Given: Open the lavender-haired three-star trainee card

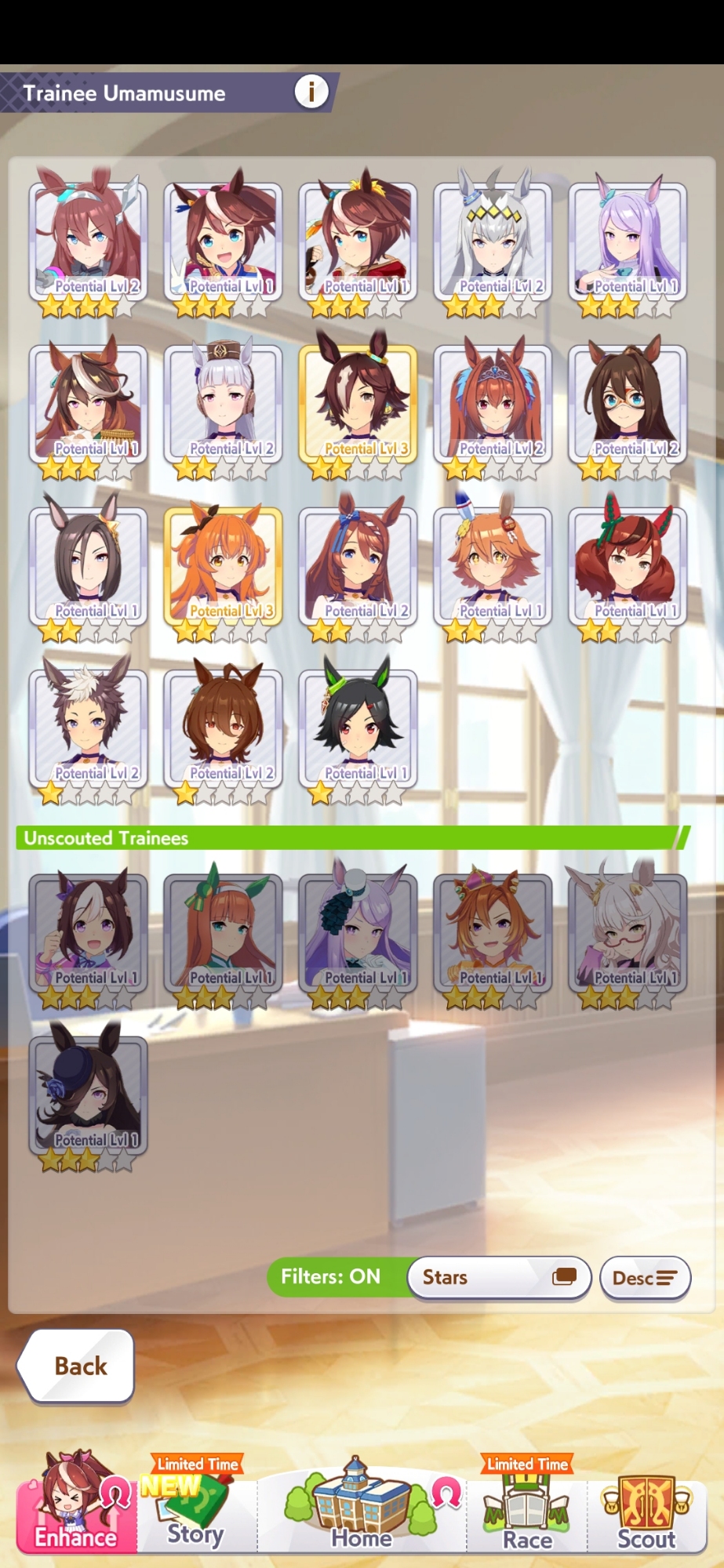Looking at the screenshot, I should (628, 241).
